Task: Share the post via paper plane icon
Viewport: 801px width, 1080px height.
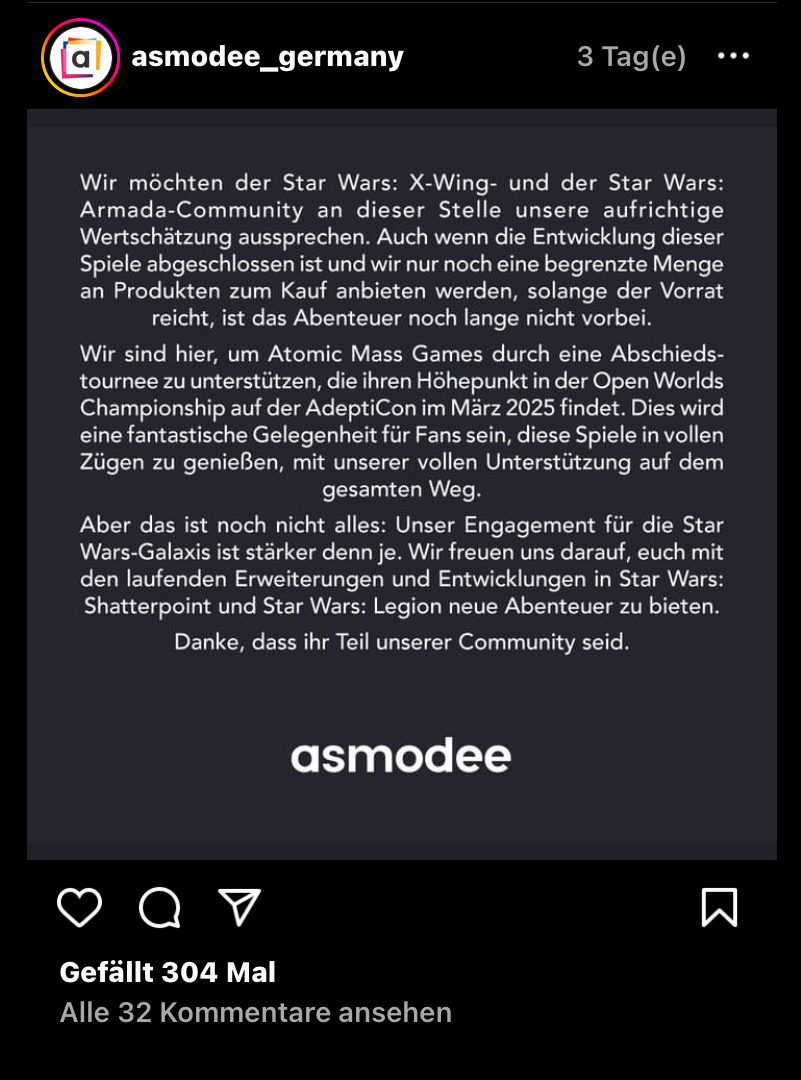Action: (x=239, y=907)
